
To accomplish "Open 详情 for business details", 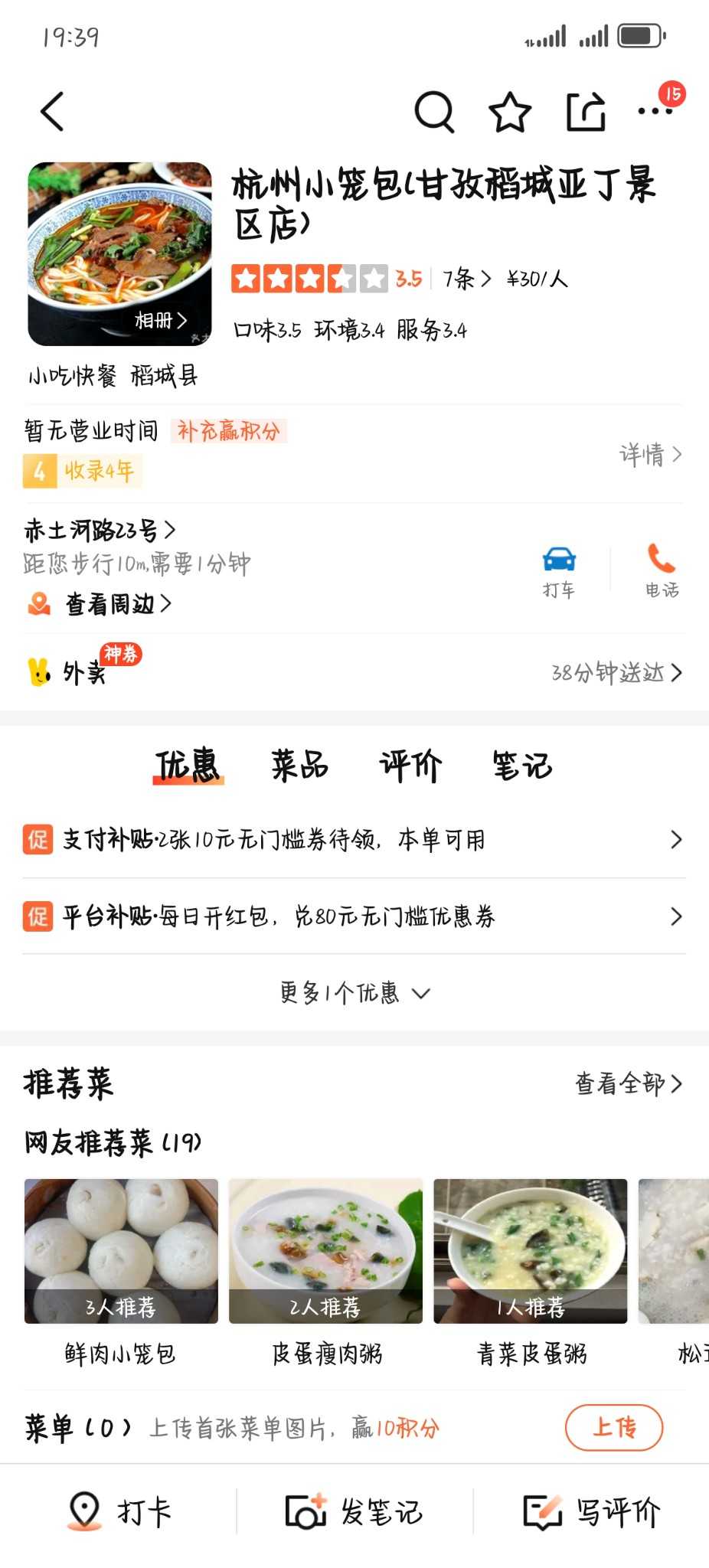I will point(650,455).
